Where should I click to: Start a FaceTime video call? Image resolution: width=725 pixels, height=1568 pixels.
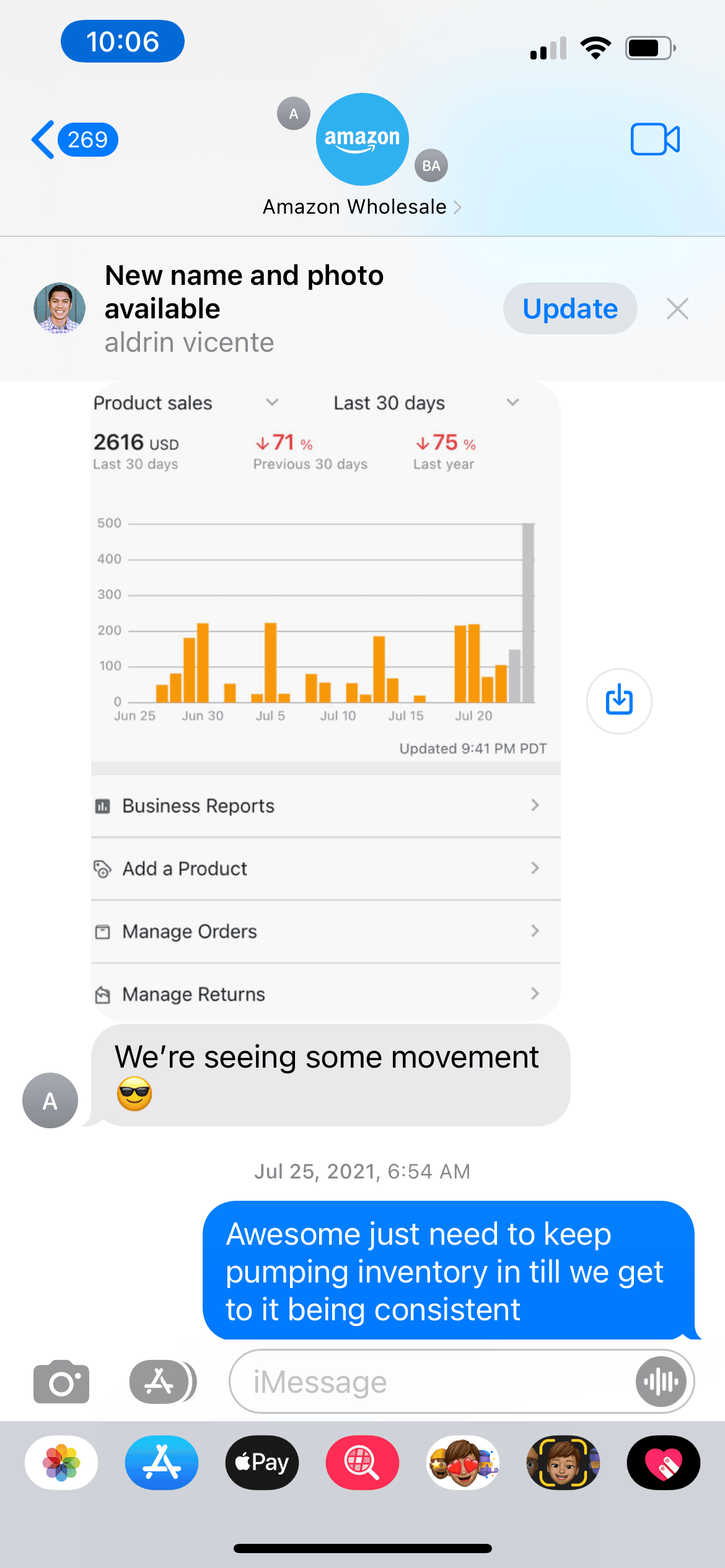(655, 139)
